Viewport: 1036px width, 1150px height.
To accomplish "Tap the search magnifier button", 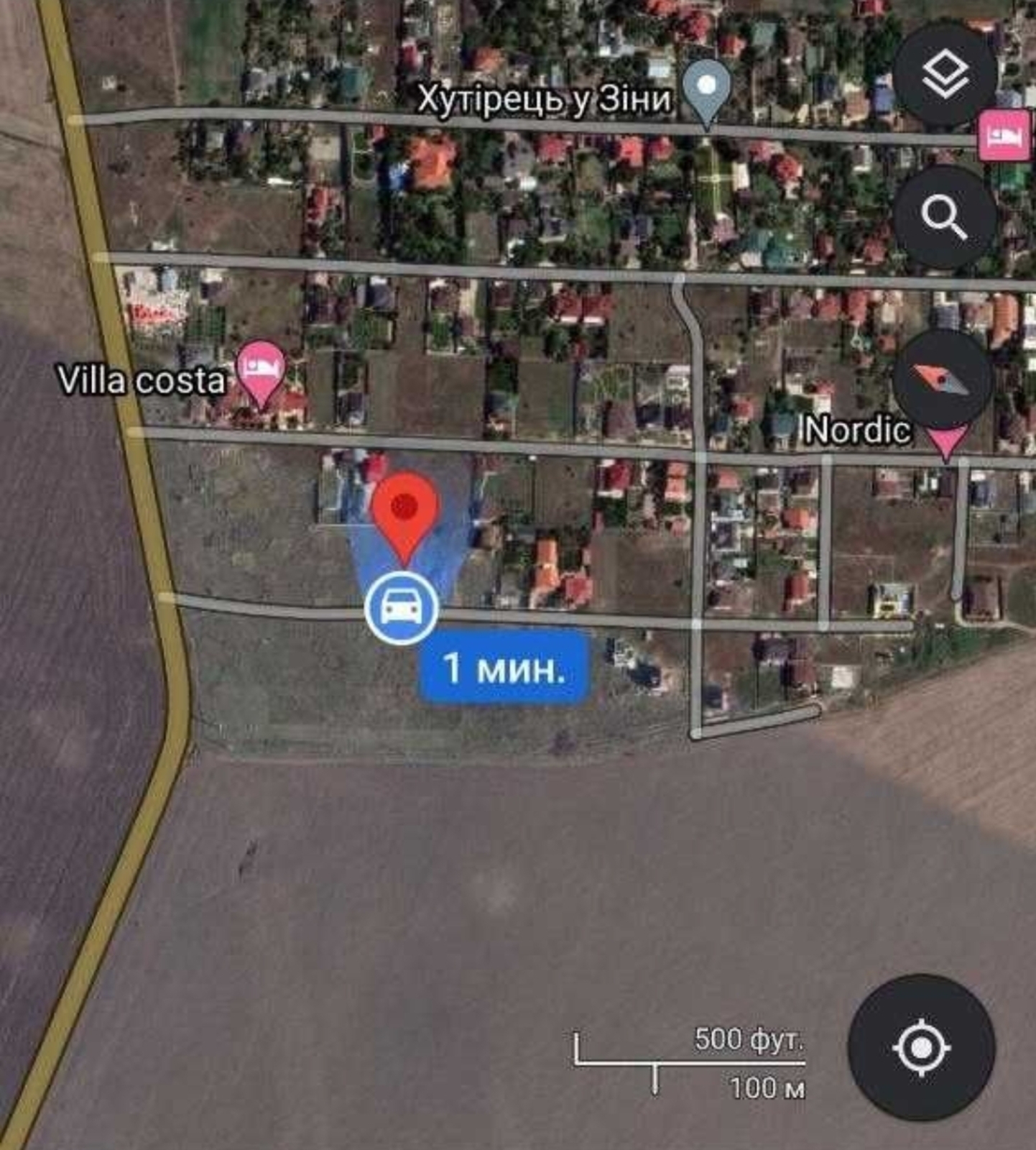I will pos(945,216).
